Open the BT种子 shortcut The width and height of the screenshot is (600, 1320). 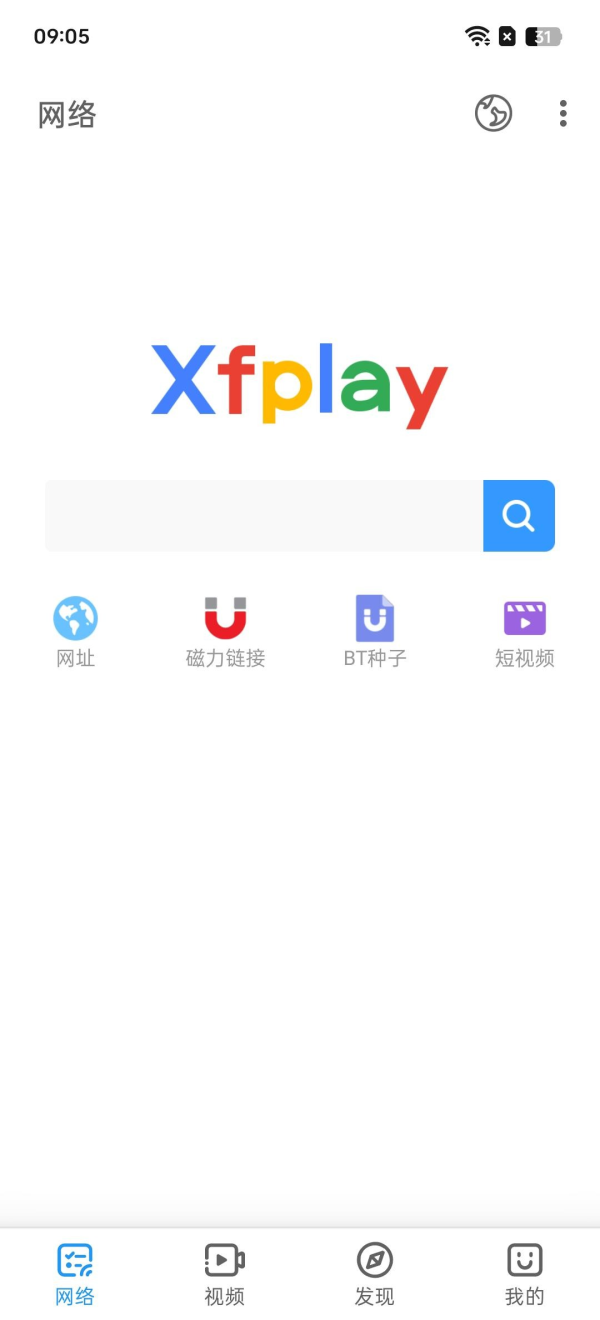click(375, 632)
